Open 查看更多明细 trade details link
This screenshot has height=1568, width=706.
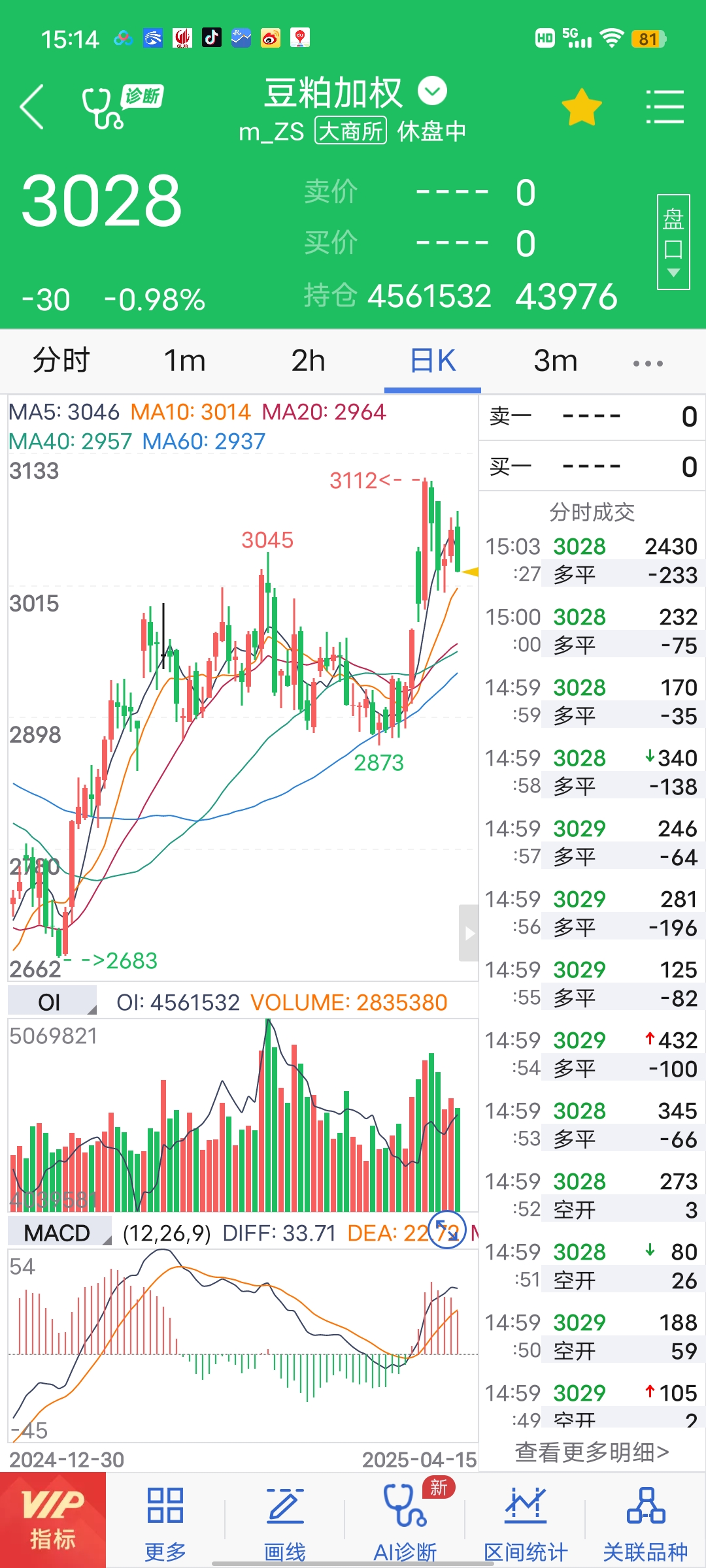coord(592,1452)
